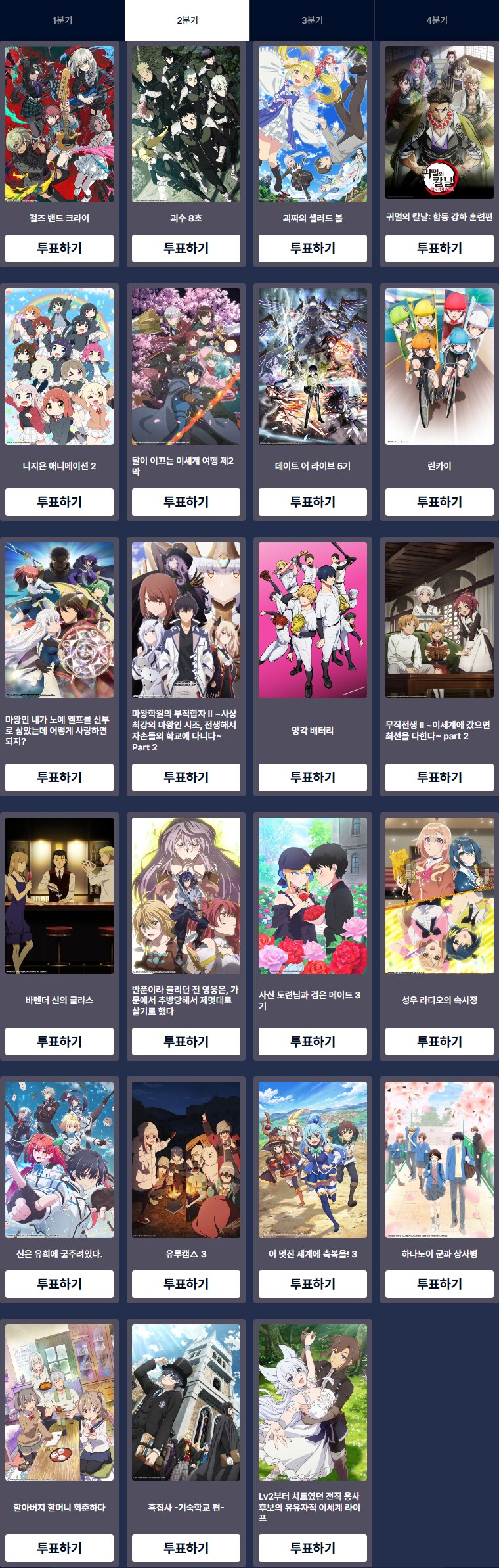Switch to the 4분기 tab
Screen dimensions: 499x1568
point(437,20)
